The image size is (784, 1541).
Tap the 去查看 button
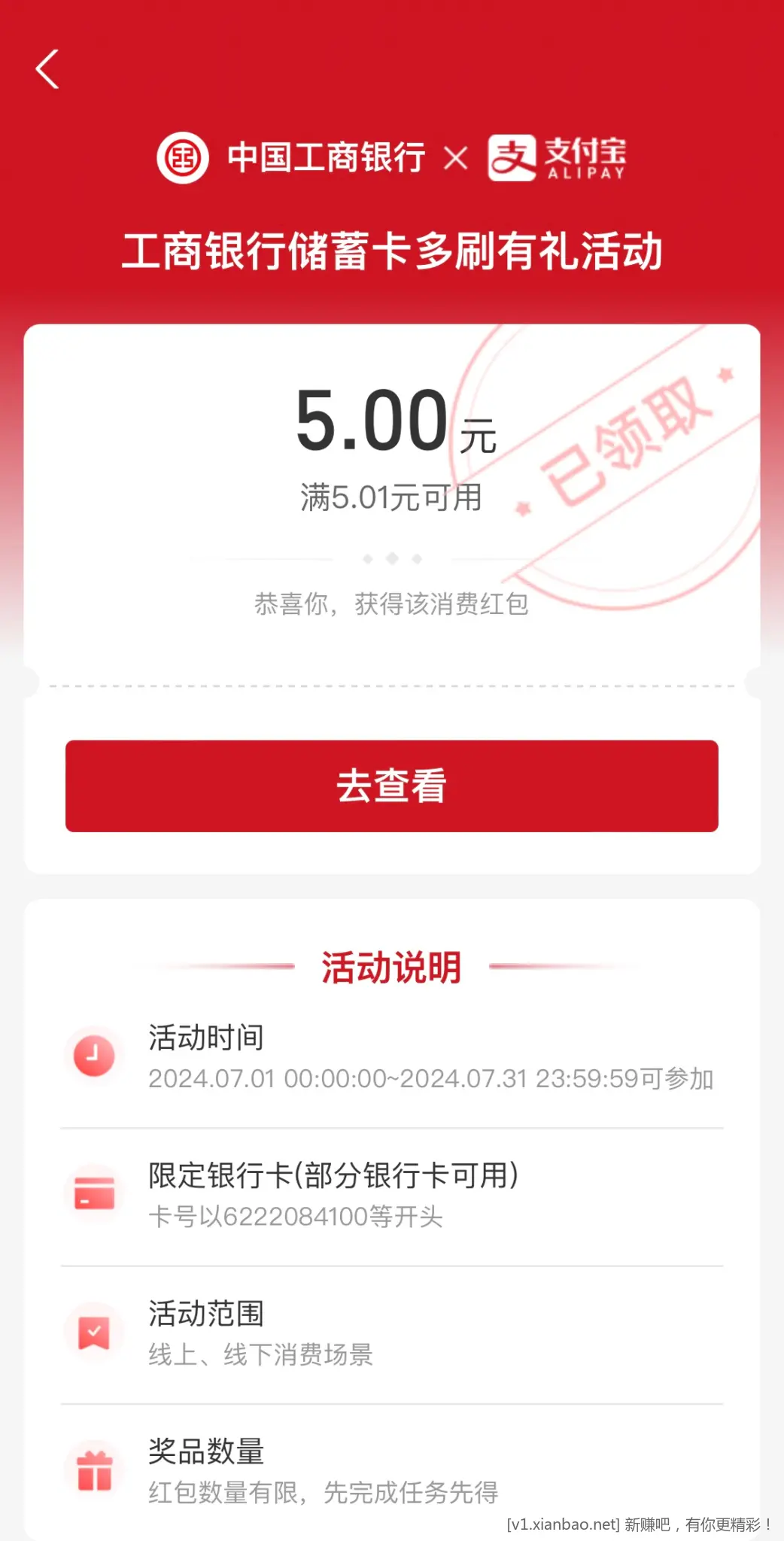coord(391,786)
